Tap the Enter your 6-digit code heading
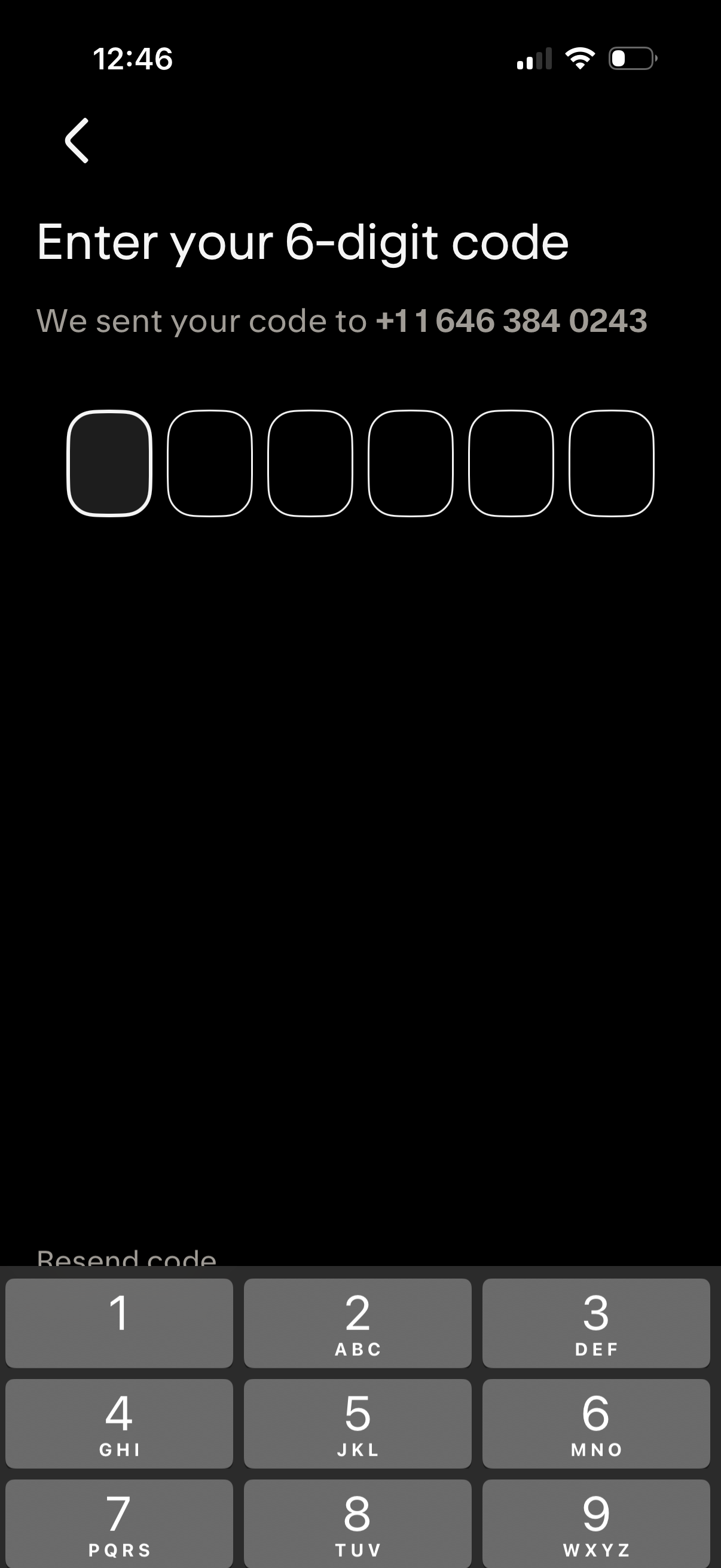Screen dimensions: 721x1568 303,242
